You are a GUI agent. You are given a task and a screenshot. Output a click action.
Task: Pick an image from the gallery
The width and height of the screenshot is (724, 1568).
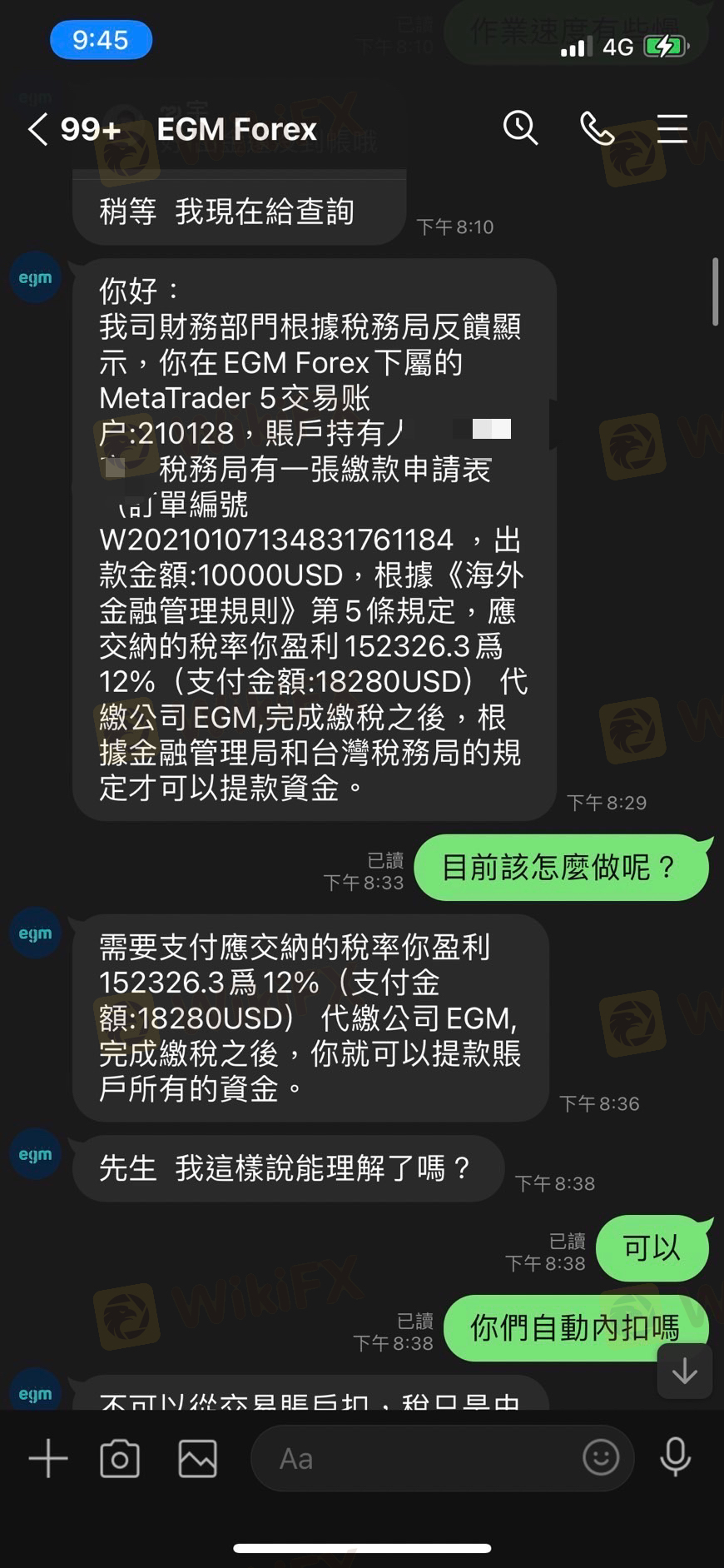point(197,1458)
